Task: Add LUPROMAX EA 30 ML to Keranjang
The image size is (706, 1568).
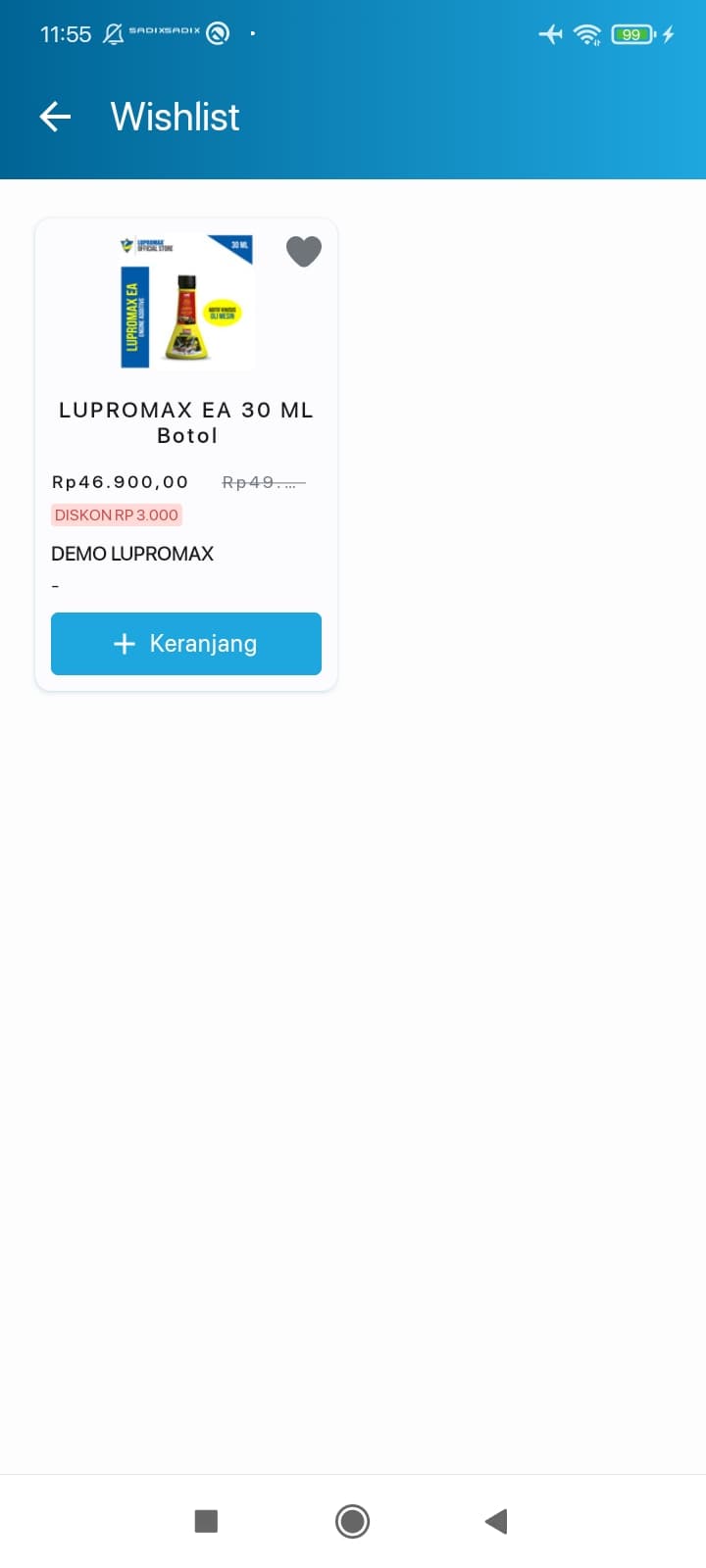Action: pyautogui.click(x=186, y=644)
